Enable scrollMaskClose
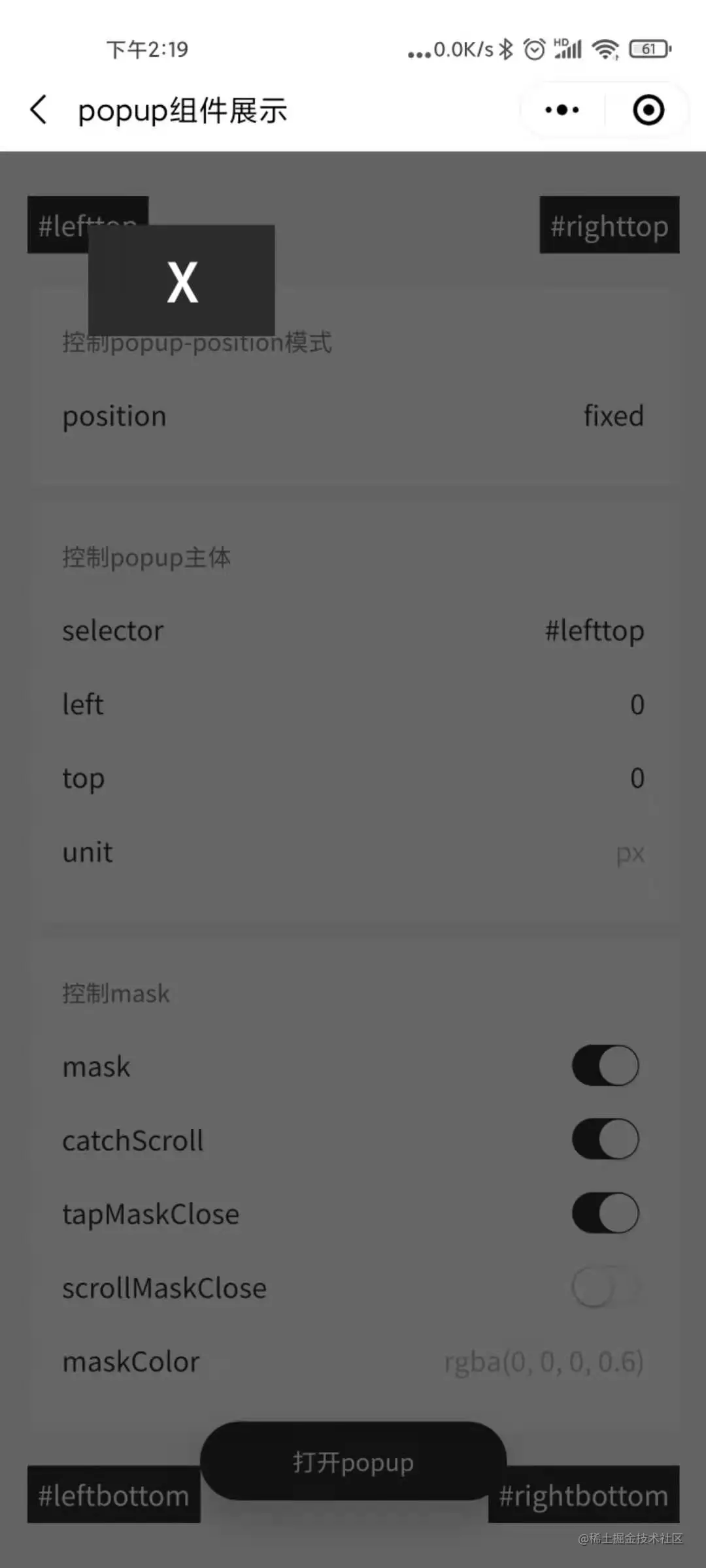706x1568 pixels. [x=605, y=1287]
